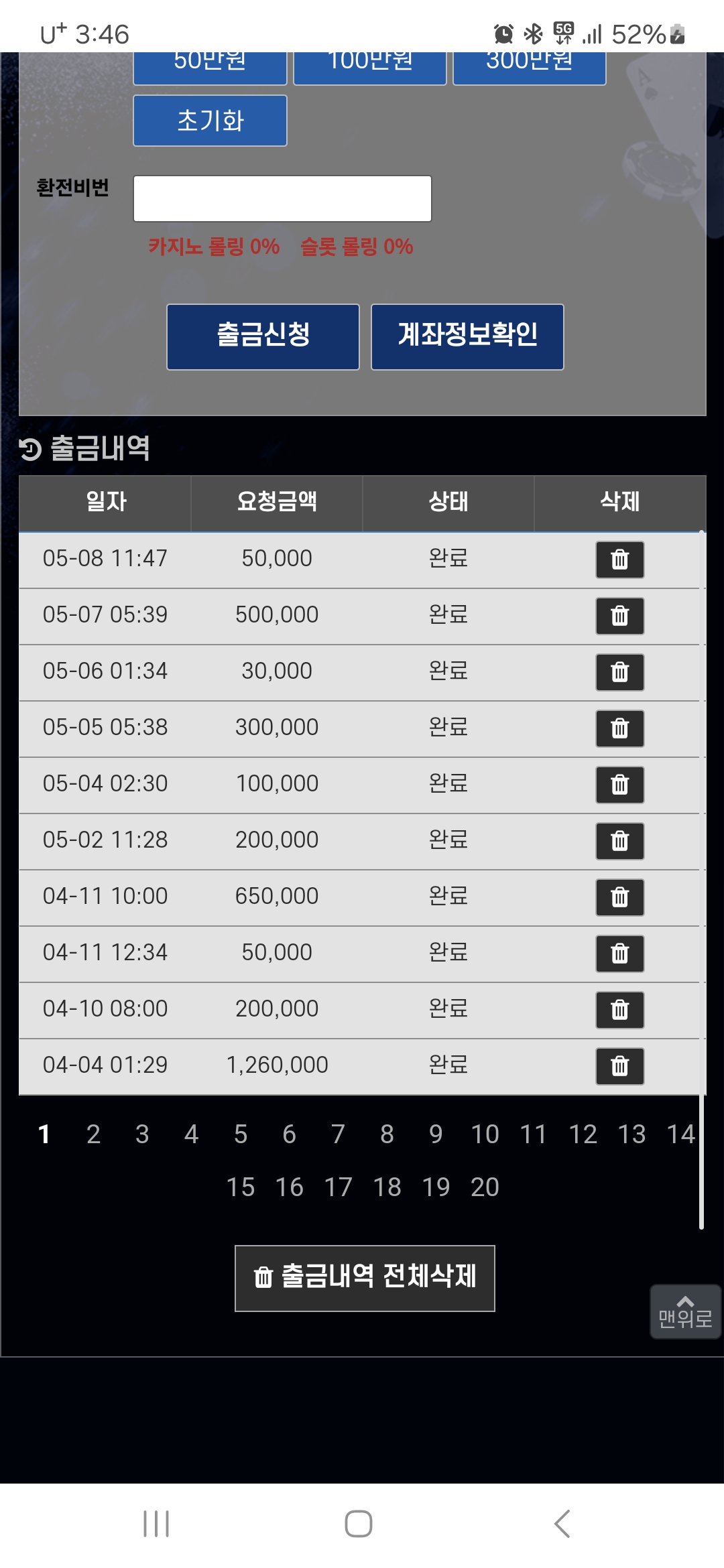Delete the 05-08 11:47 withdrawal record
Image resolution: width=724 pixels, height=1568 pixels.
point(619,560)
